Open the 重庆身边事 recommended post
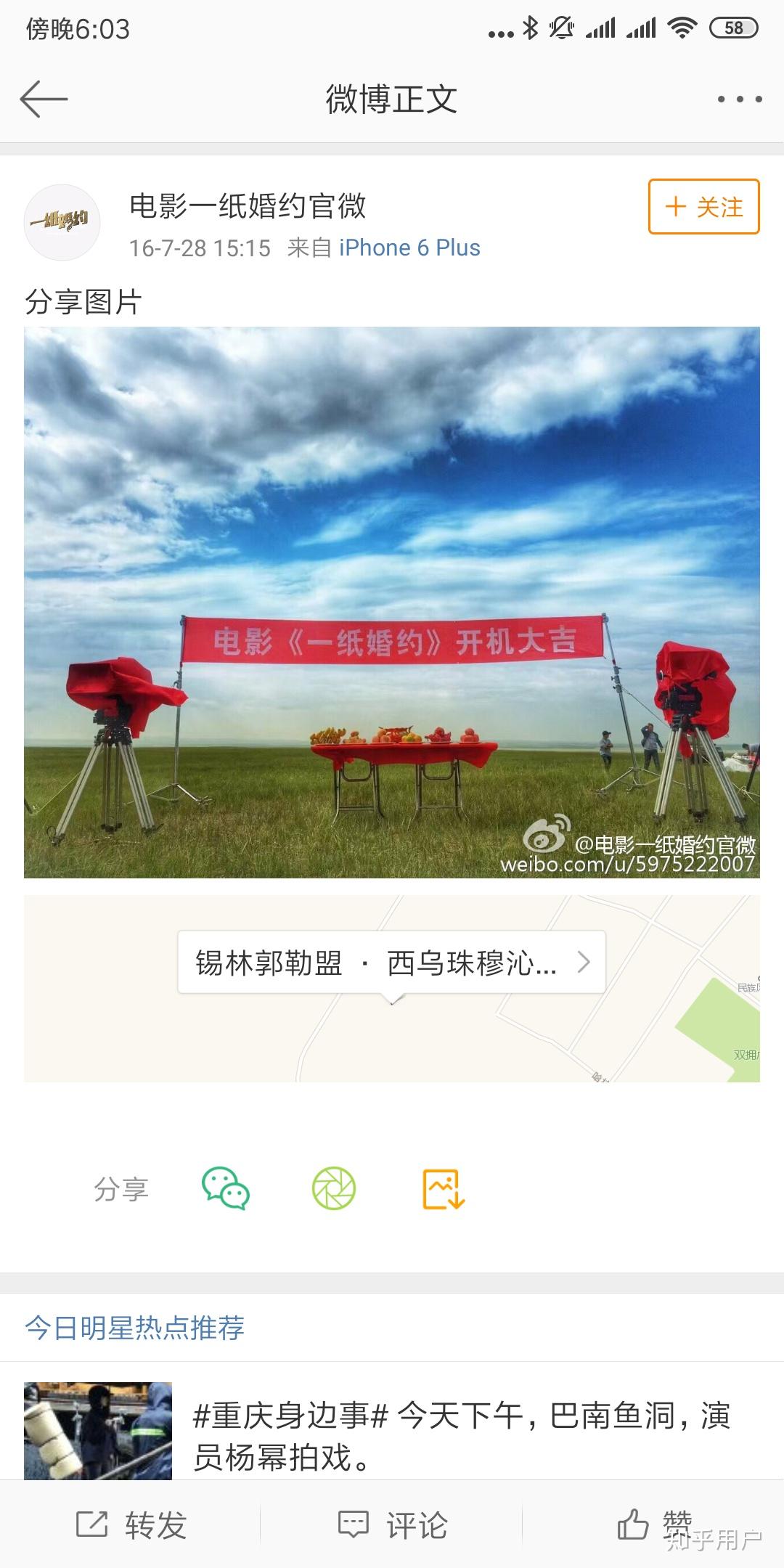 click(x=461, y=1436)
